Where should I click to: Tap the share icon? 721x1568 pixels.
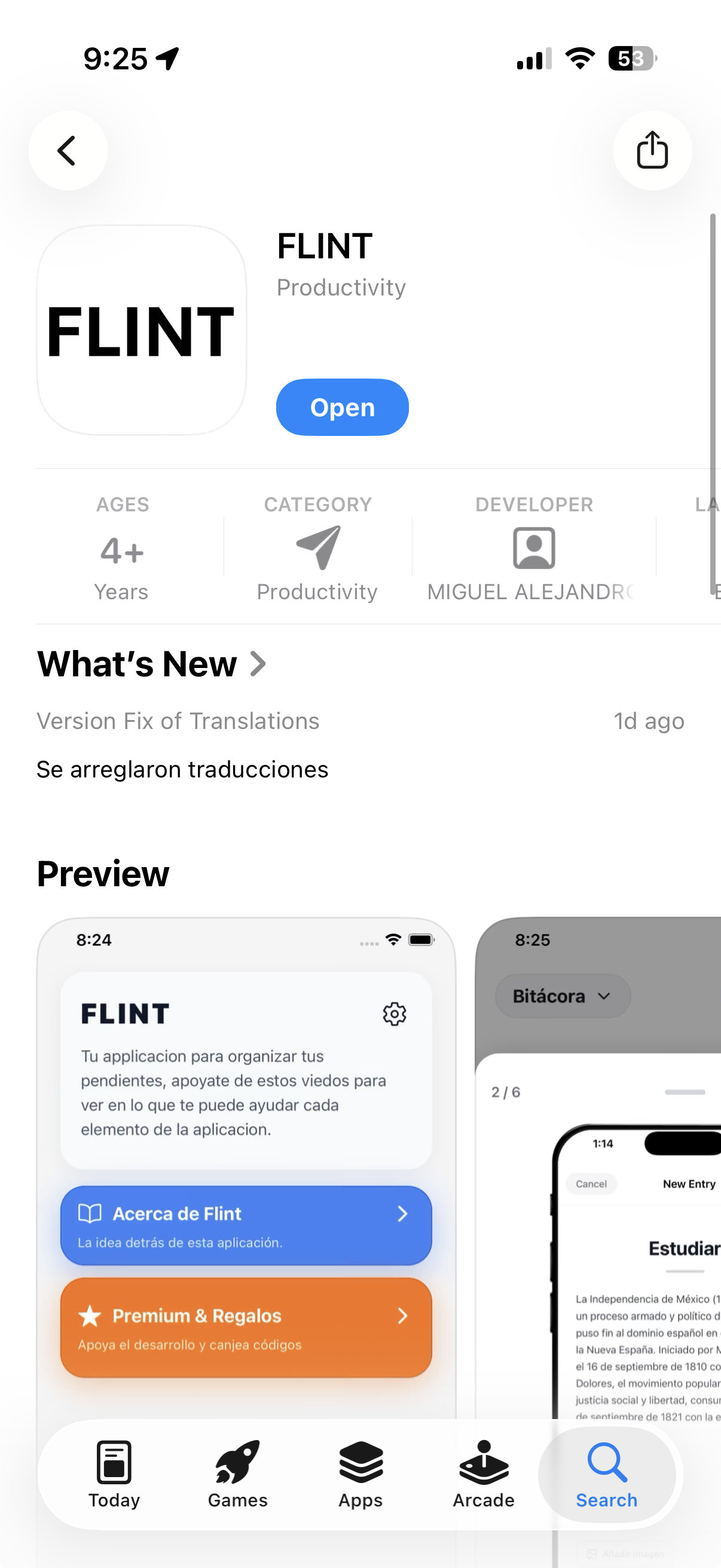(x=652, y=151)
